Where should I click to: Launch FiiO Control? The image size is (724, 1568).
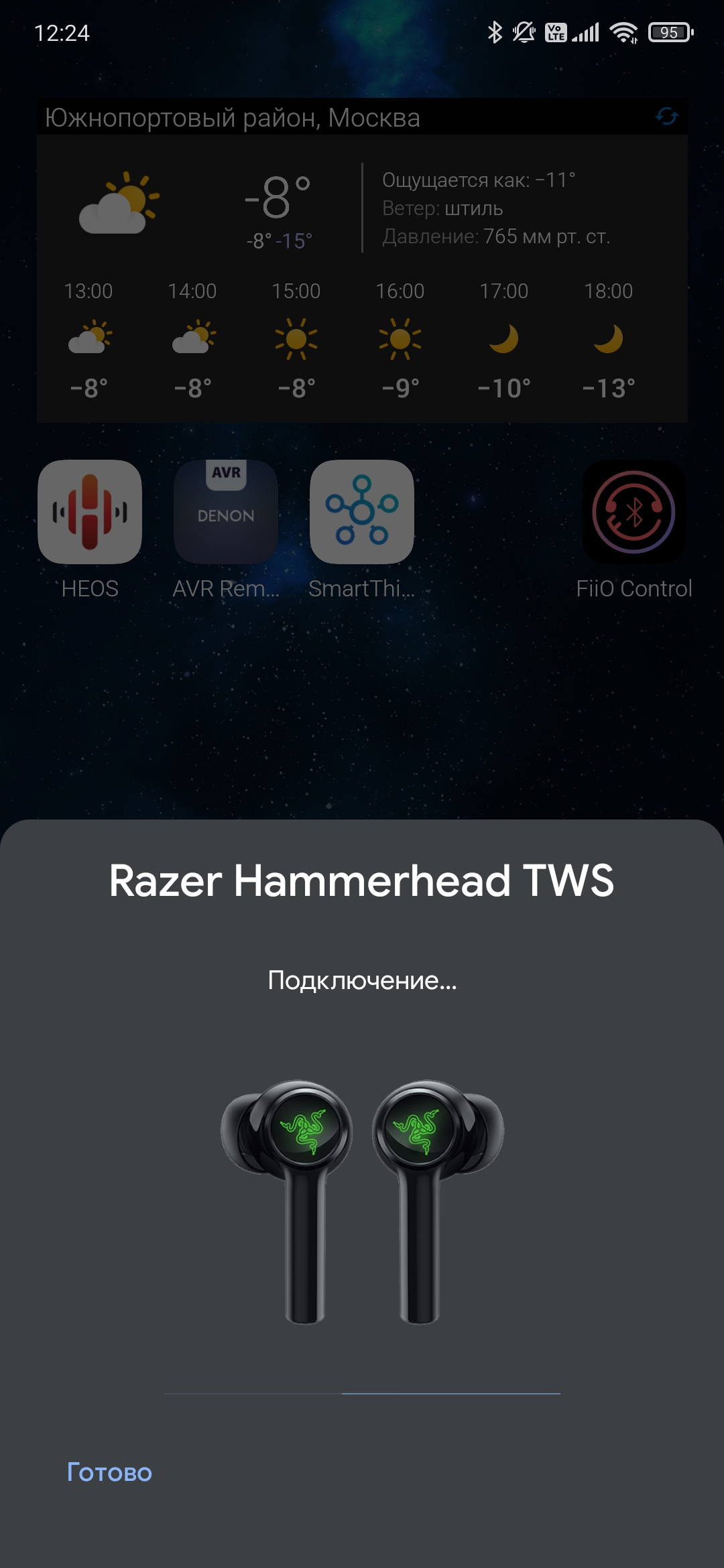633,512
